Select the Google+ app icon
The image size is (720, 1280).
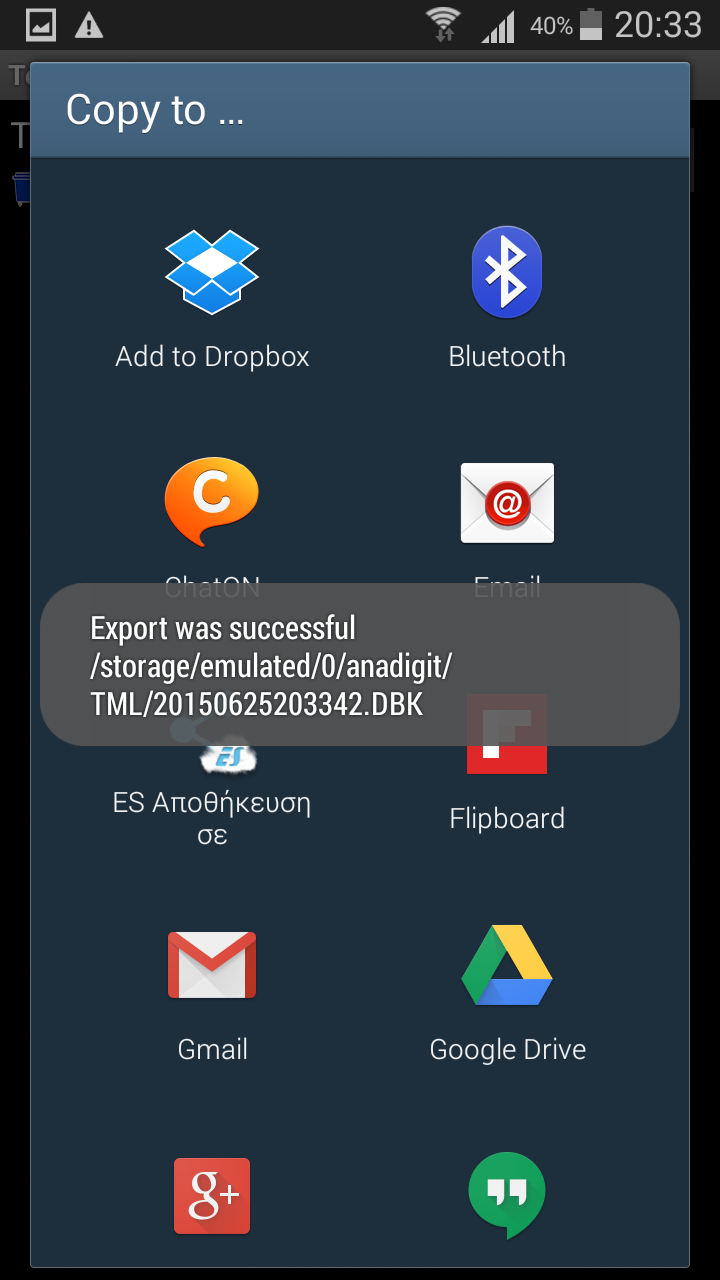(212, 1196)
